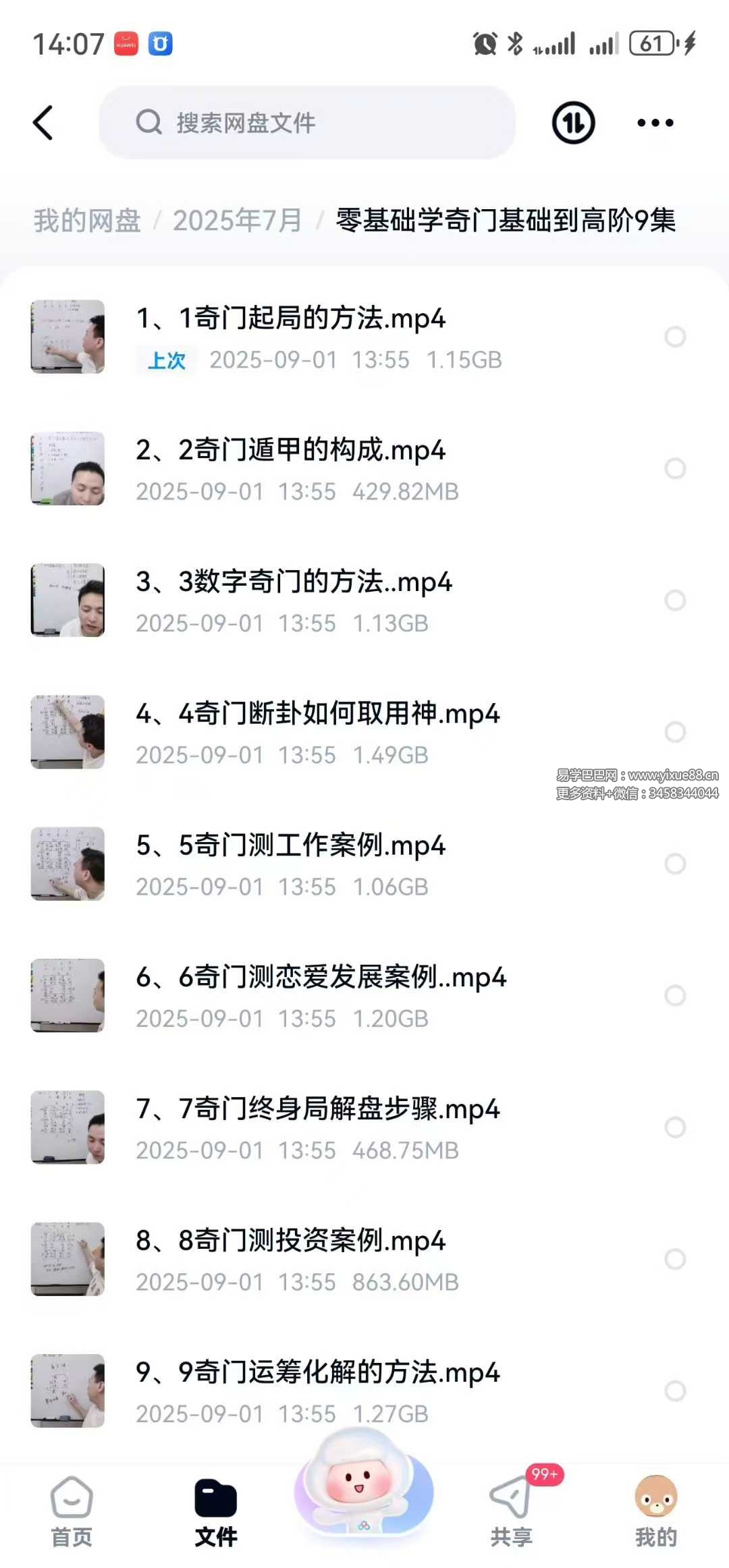The image size is (729, 1568).
Task: Switch to the 共享 tab
Action: 511,1511
